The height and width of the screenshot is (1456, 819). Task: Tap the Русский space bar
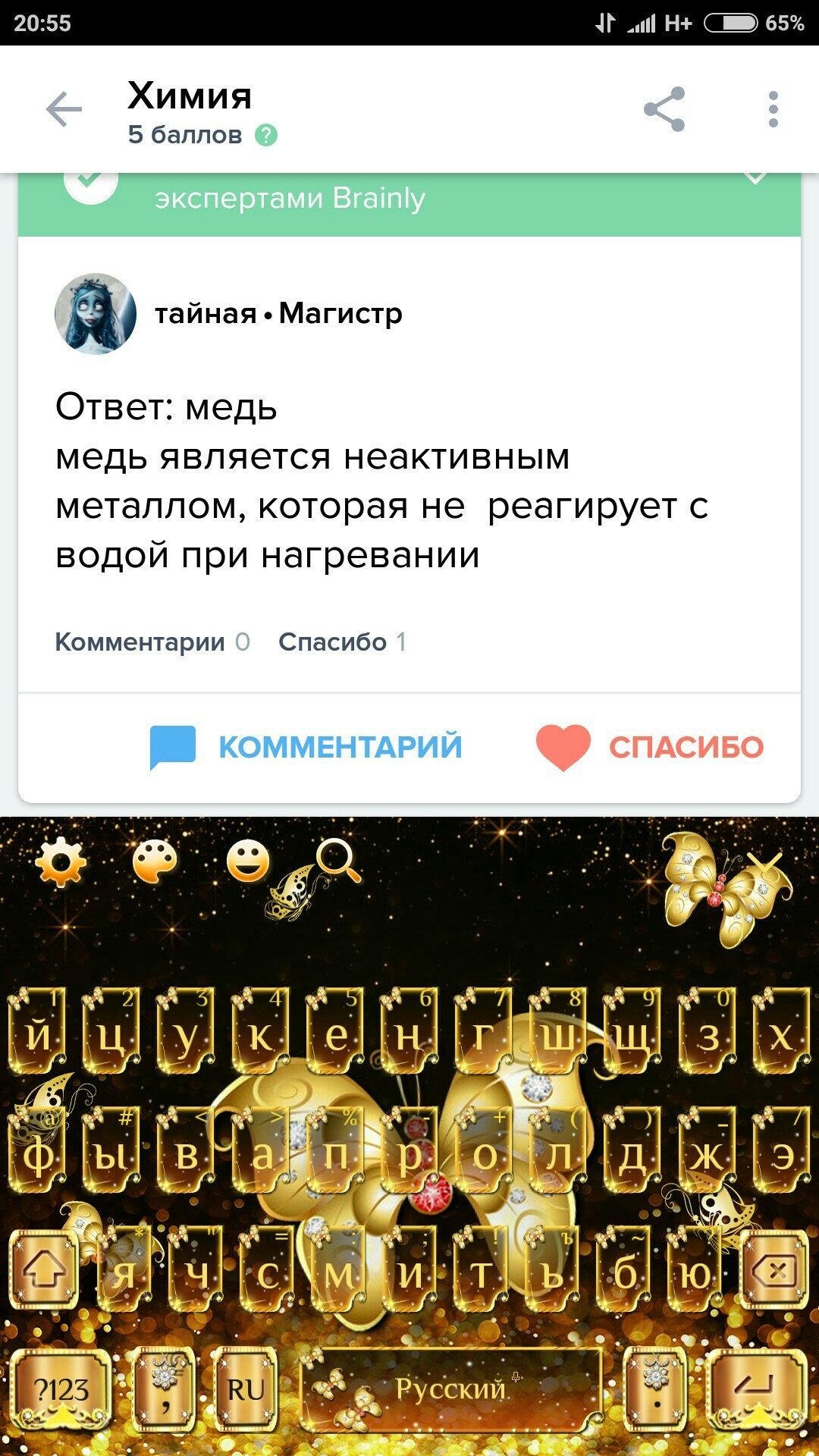[452, 1389]
